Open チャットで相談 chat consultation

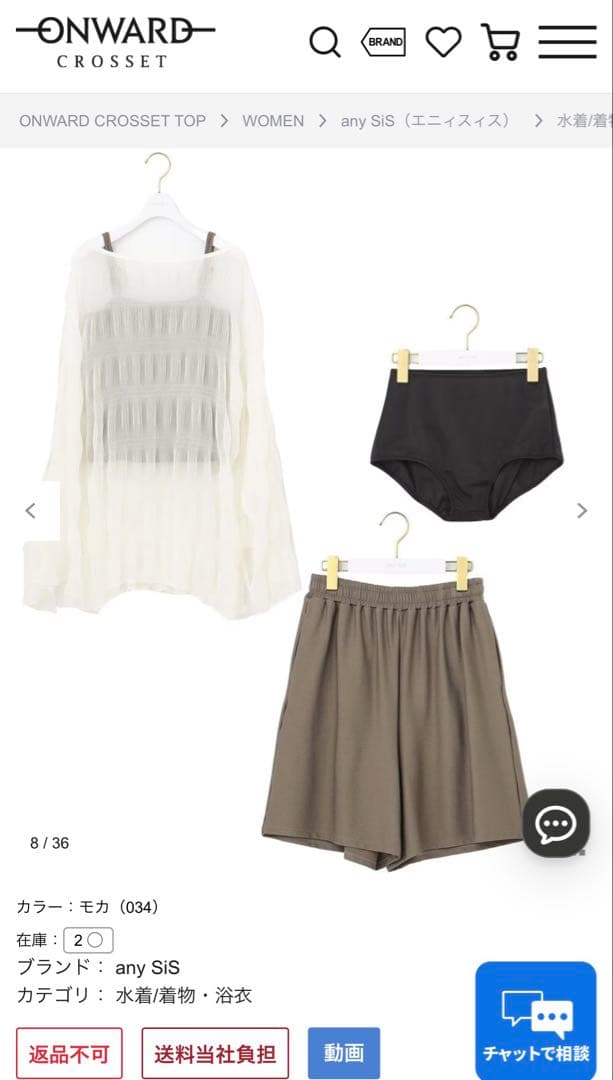tap(536, 1020)
